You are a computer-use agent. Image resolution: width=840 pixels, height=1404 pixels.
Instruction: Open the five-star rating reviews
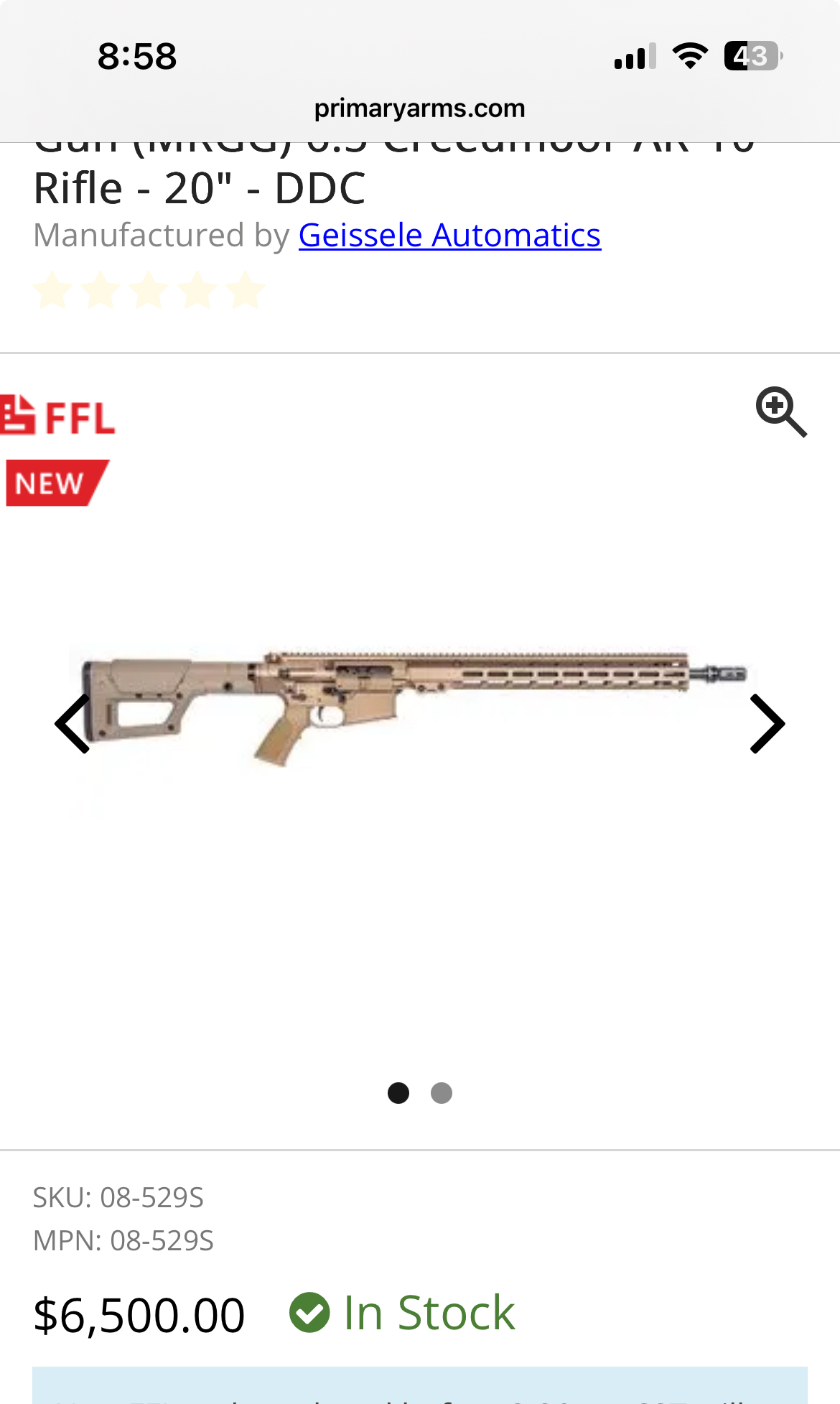[x=149, y=290]
